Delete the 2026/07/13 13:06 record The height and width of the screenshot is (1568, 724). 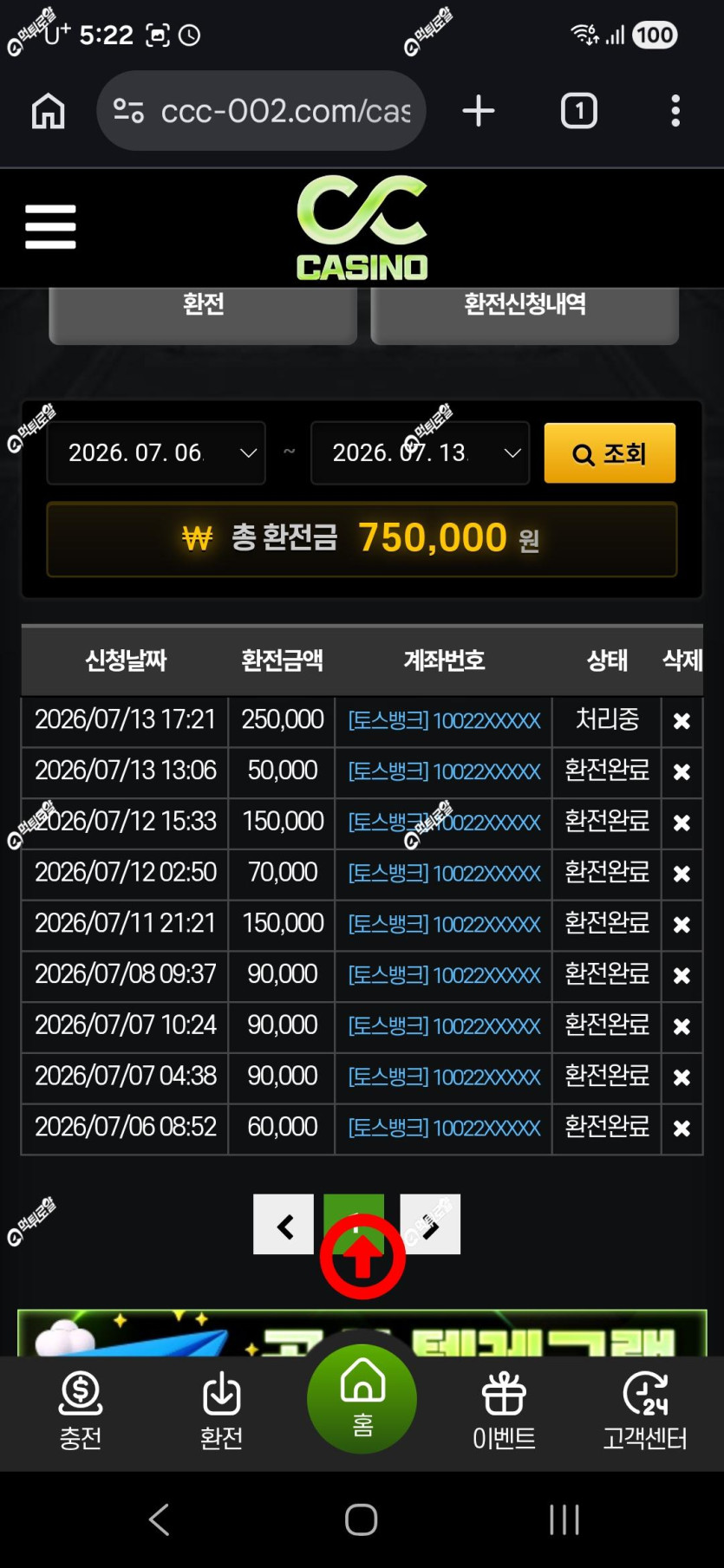click(x=682, y=772)
